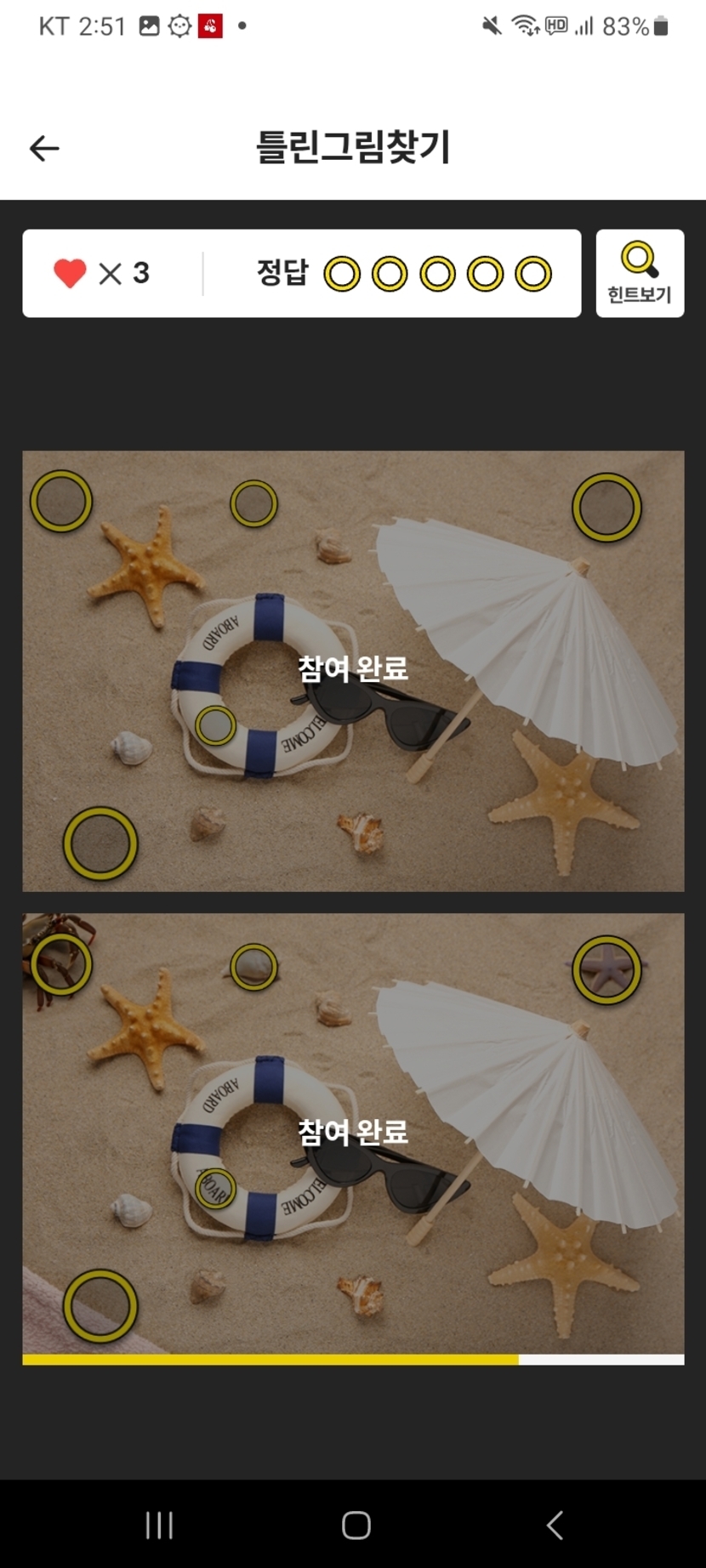Viewport: 706px width, 1568px height.
Task: Go back using the header arrow
Action: tap(44, 149)
